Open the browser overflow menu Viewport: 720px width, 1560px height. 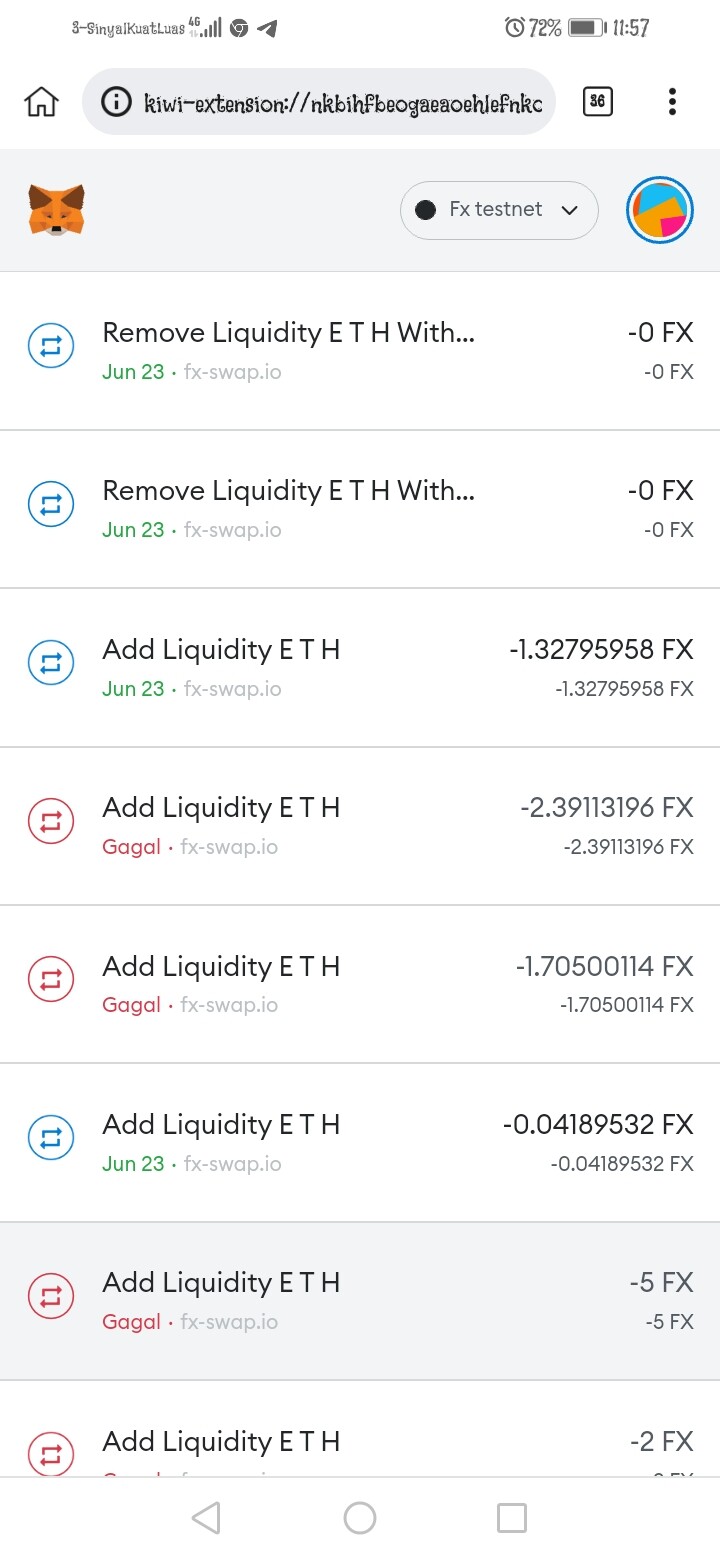pyautogui.click(x=672, y=101)
